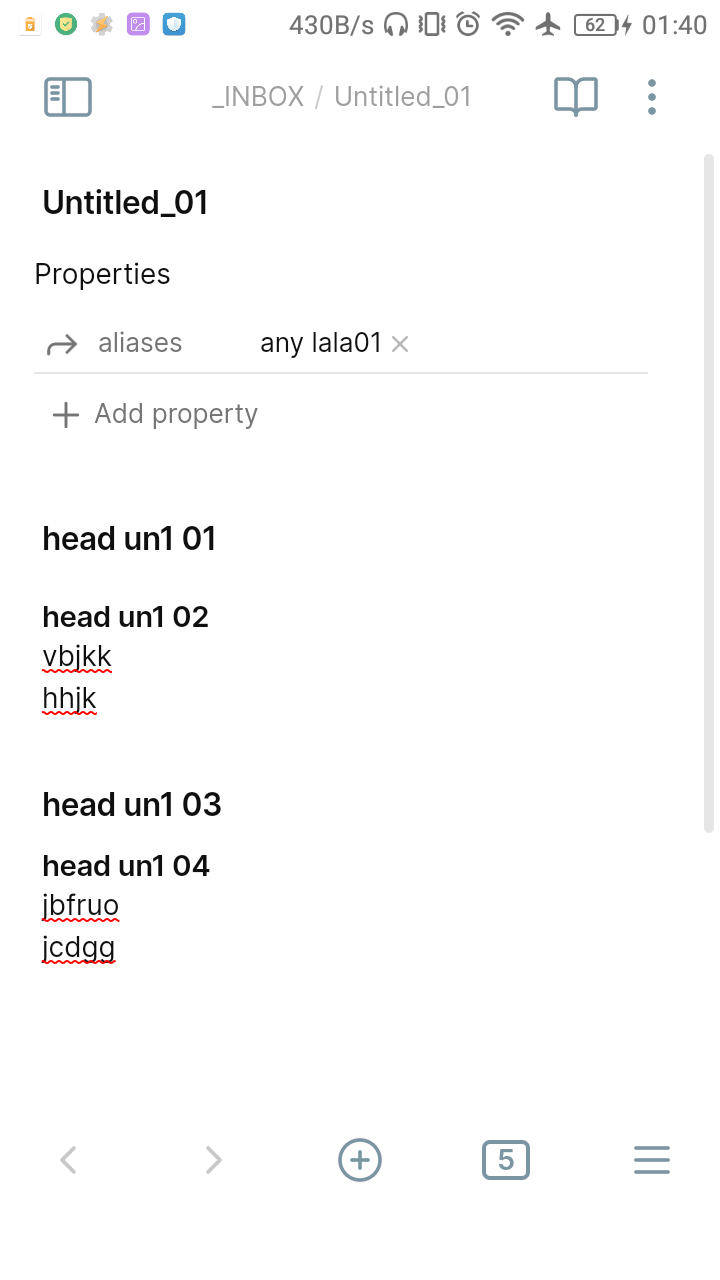
Task: Open the tab switcher showing 5 tabs
Action: tap(506, 1160)
